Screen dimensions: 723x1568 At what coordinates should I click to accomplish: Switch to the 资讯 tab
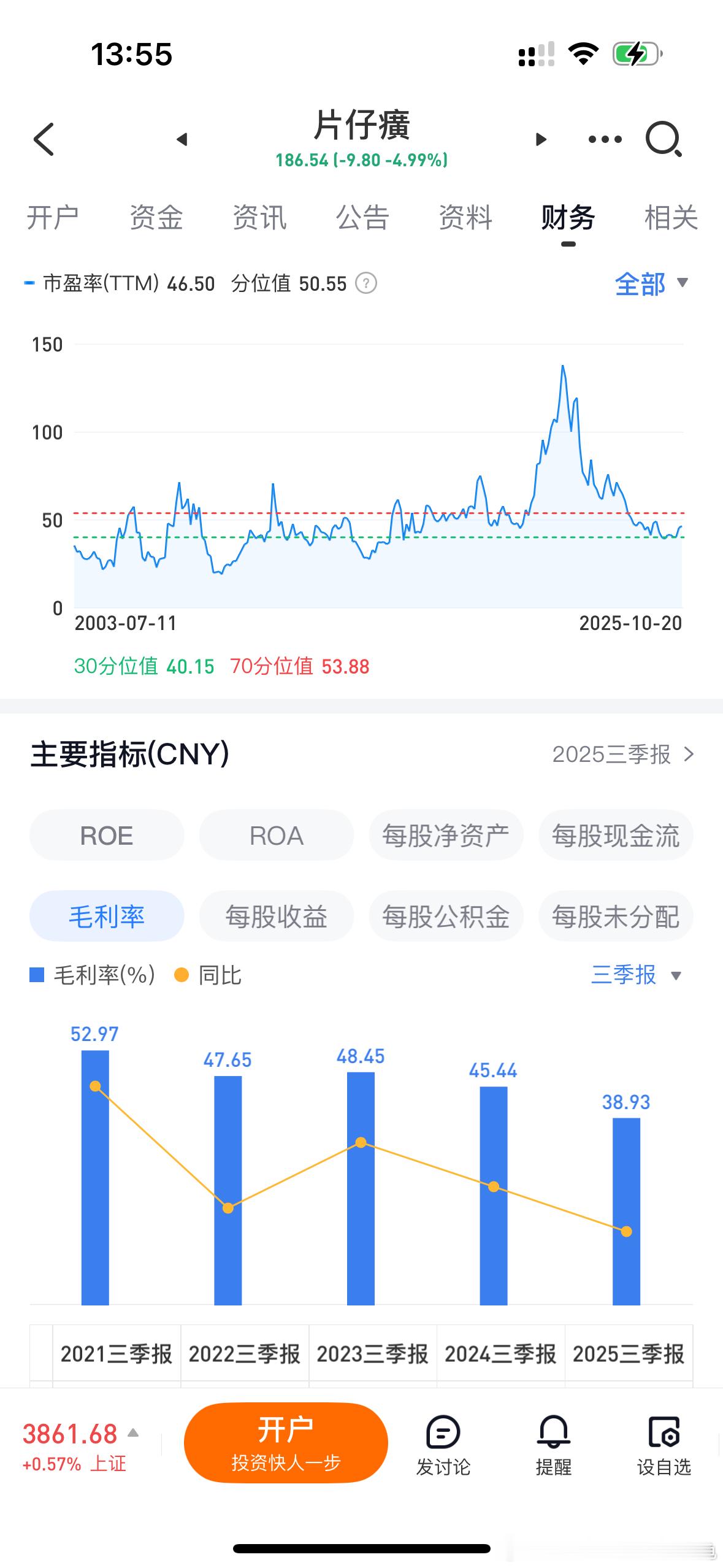click(x=259, y=218)
